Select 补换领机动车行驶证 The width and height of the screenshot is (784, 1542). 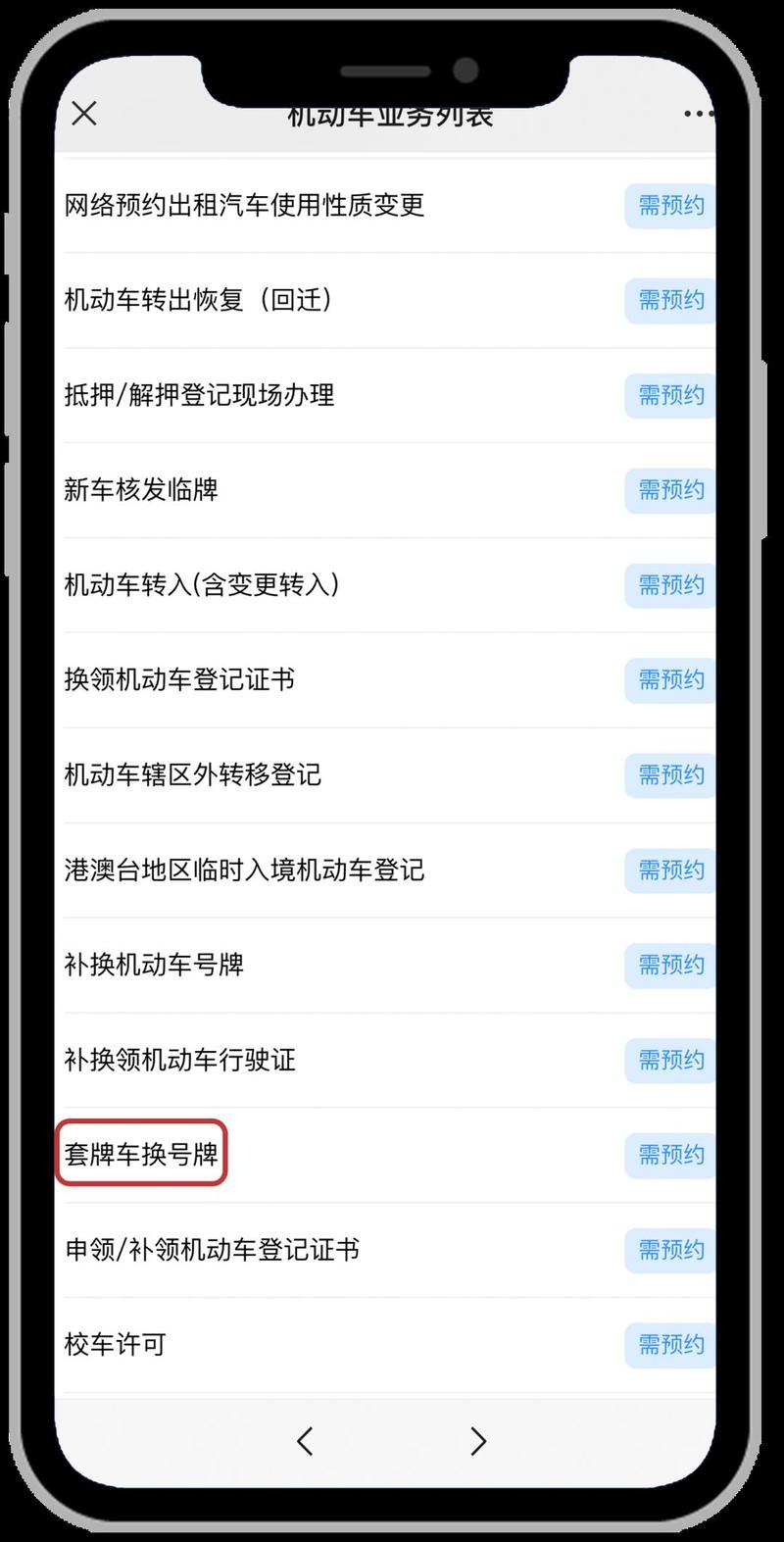point(179,1061)
